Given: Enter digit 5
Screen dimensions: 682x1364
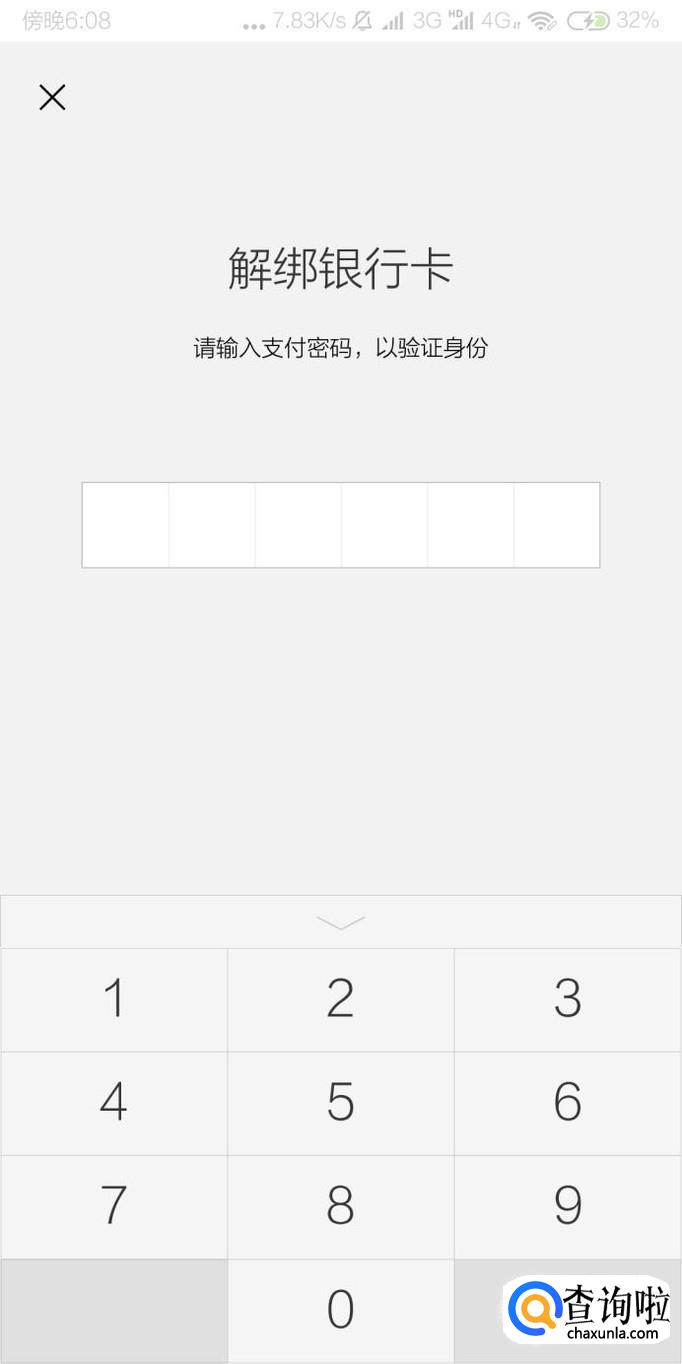Looking at the screenshot, I should click(340, 1103).
